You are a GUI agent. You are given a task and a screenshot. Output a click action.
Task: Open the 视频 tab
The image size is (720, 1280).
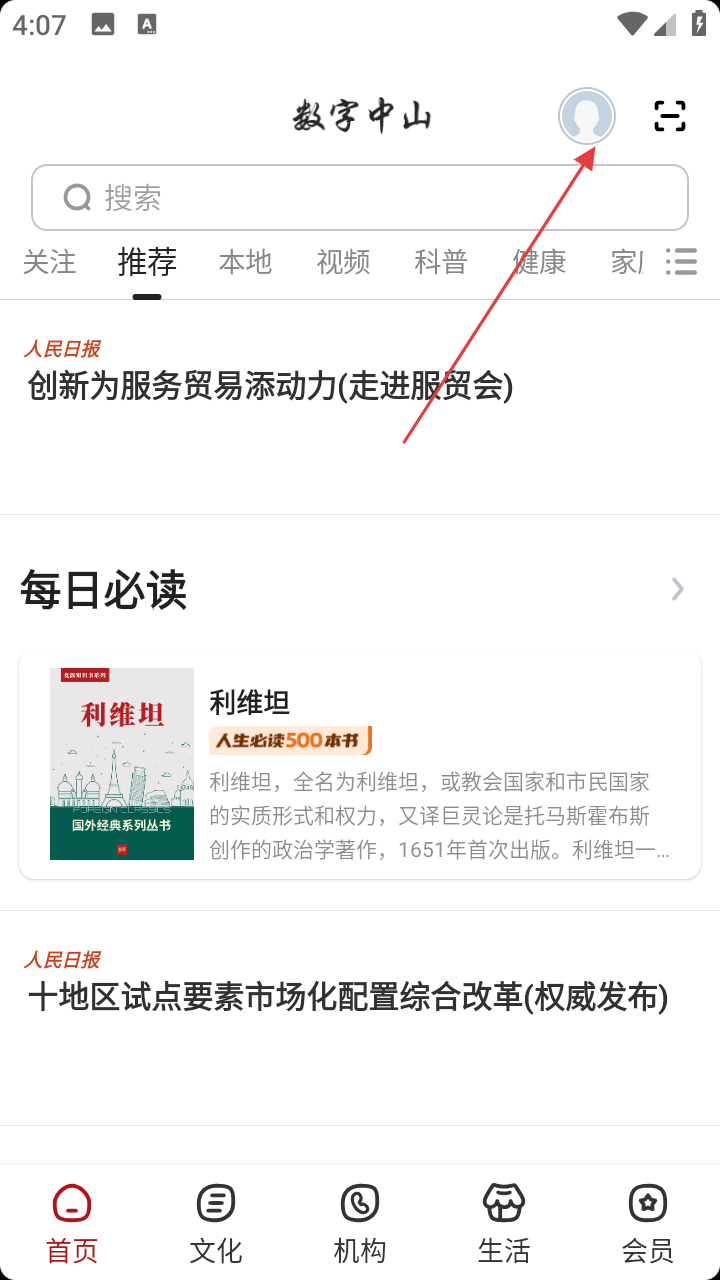tap(343, 262)
